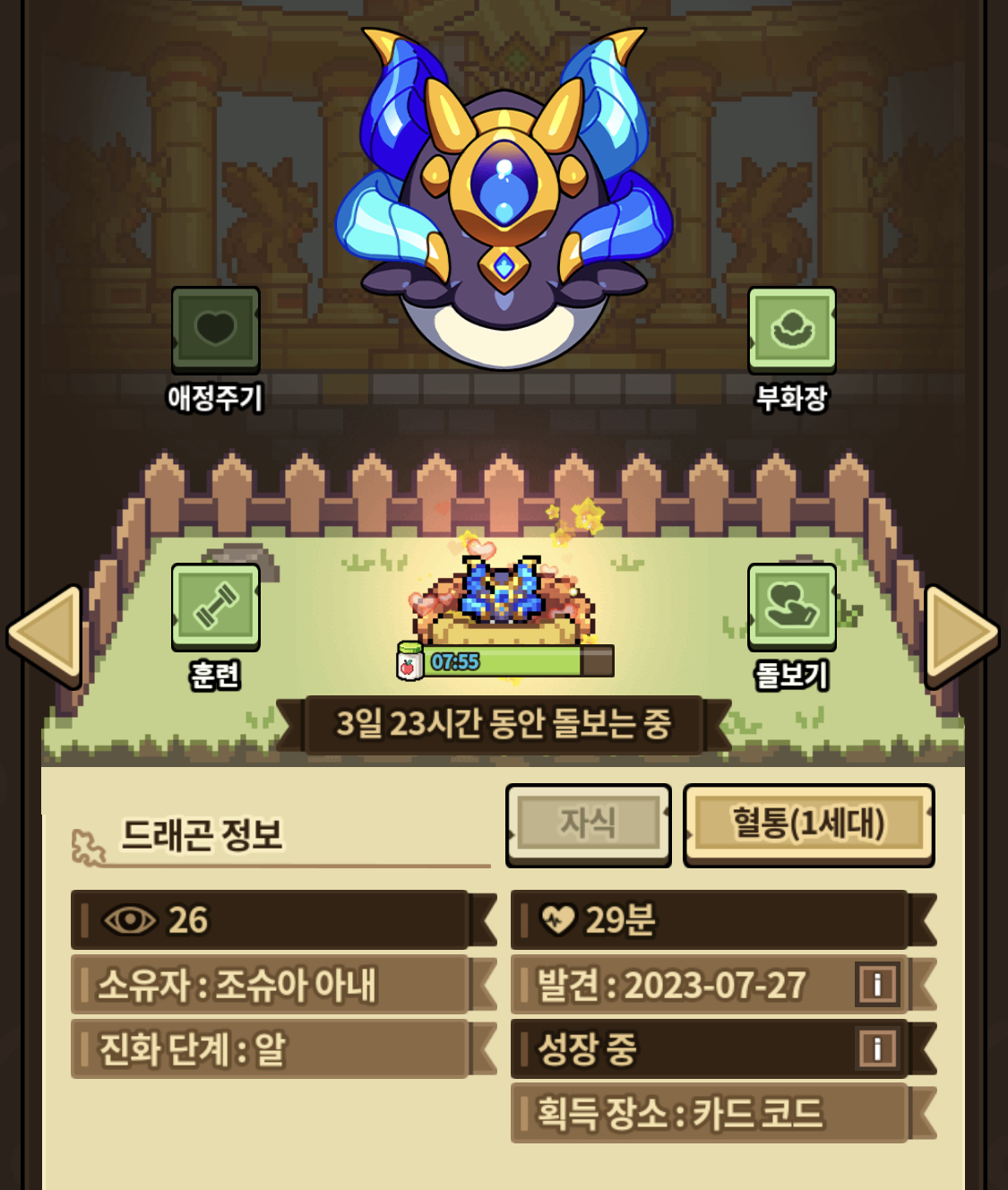
Task: Show info for 성장 중 status
Action: coord(877,1048)
